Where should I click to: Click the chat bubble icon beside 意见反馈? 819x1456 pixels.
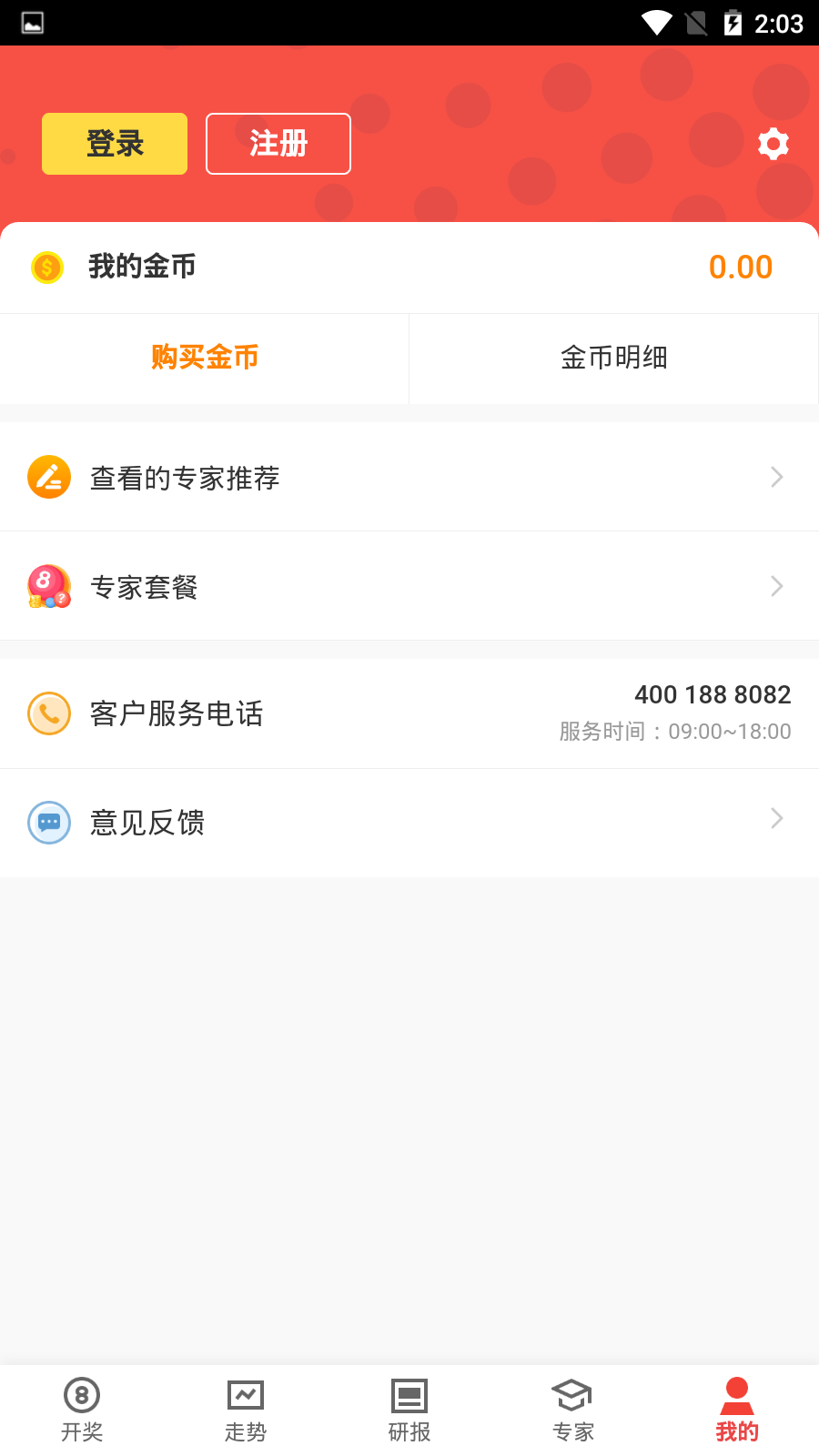click(x=49, y=822)
